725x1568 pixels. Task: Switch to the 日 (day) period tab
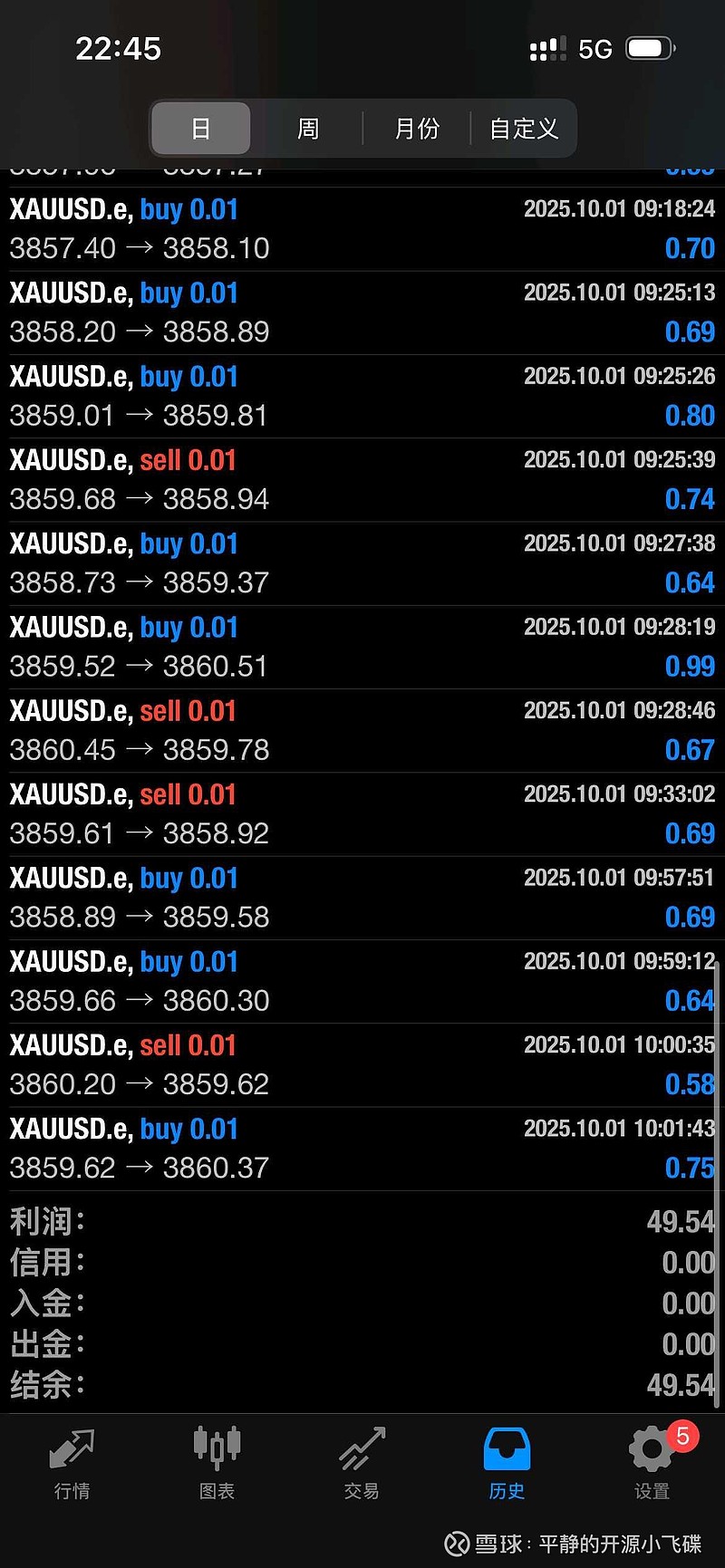(200, 129)
